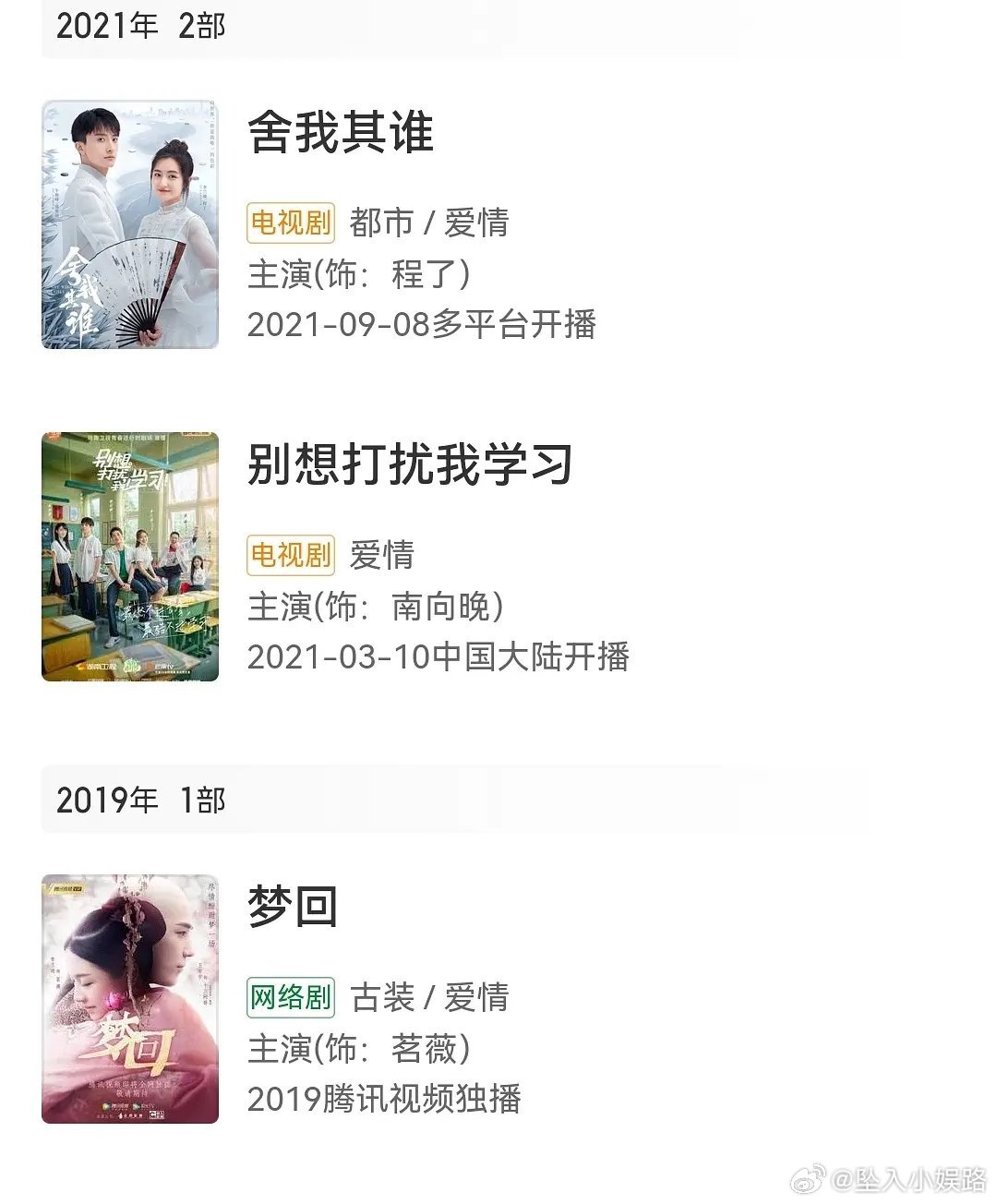
Task: Select the 电视剧 tag under 别想打扰我学习
Action: [x=290, y=555]
